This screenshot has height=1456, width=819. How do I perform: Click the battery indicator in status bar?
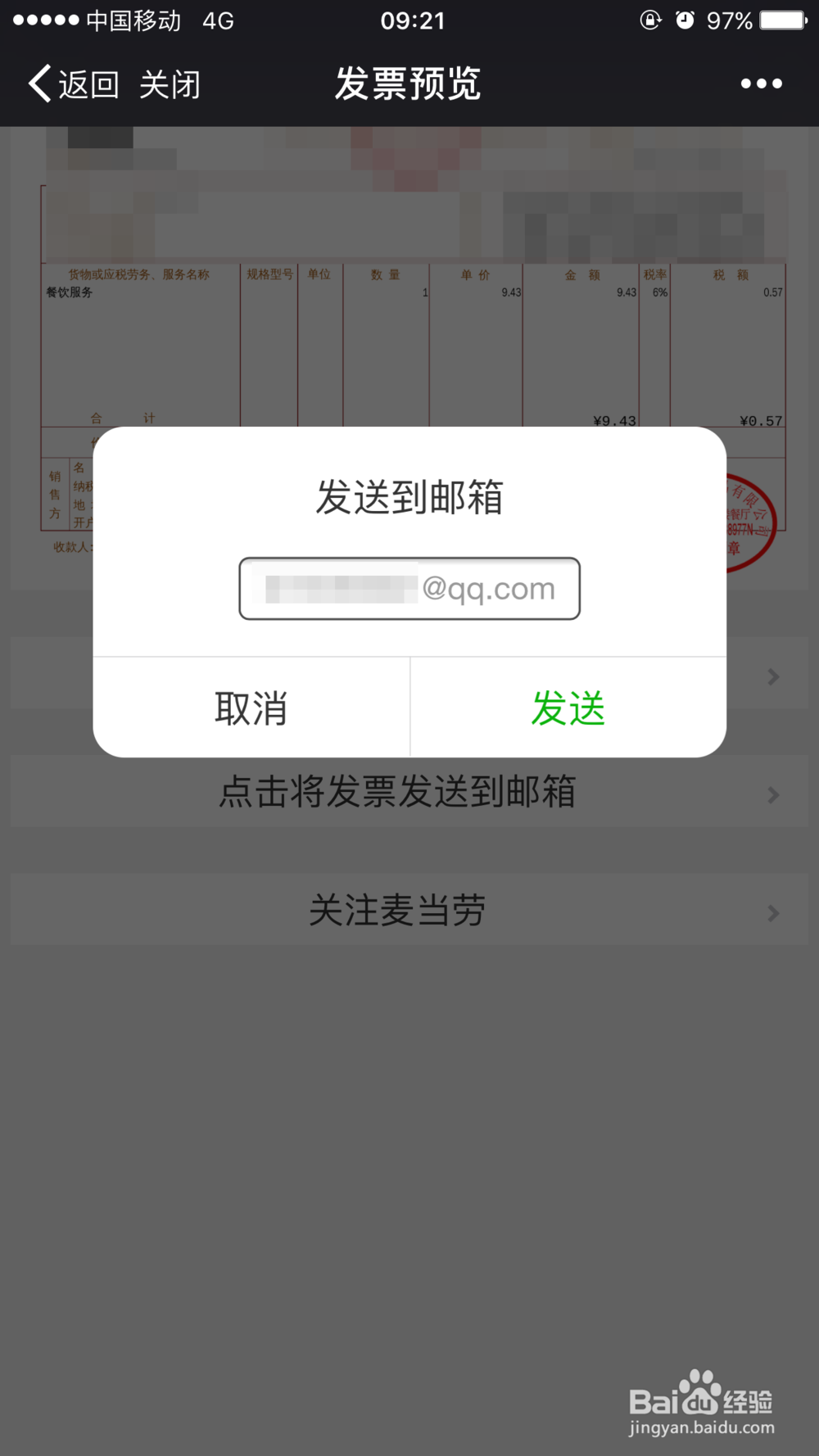tap(780, 20)
